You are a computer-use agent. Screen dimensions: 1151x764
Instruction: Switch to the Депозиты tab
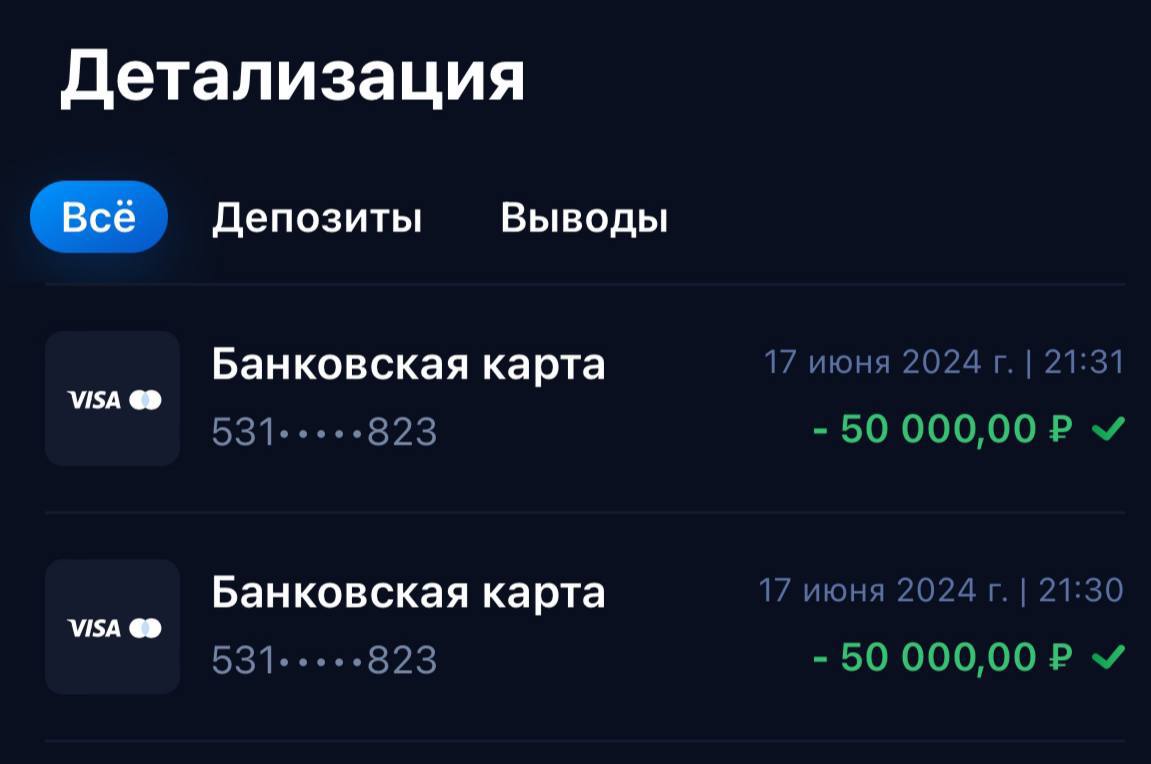point(316,218)
